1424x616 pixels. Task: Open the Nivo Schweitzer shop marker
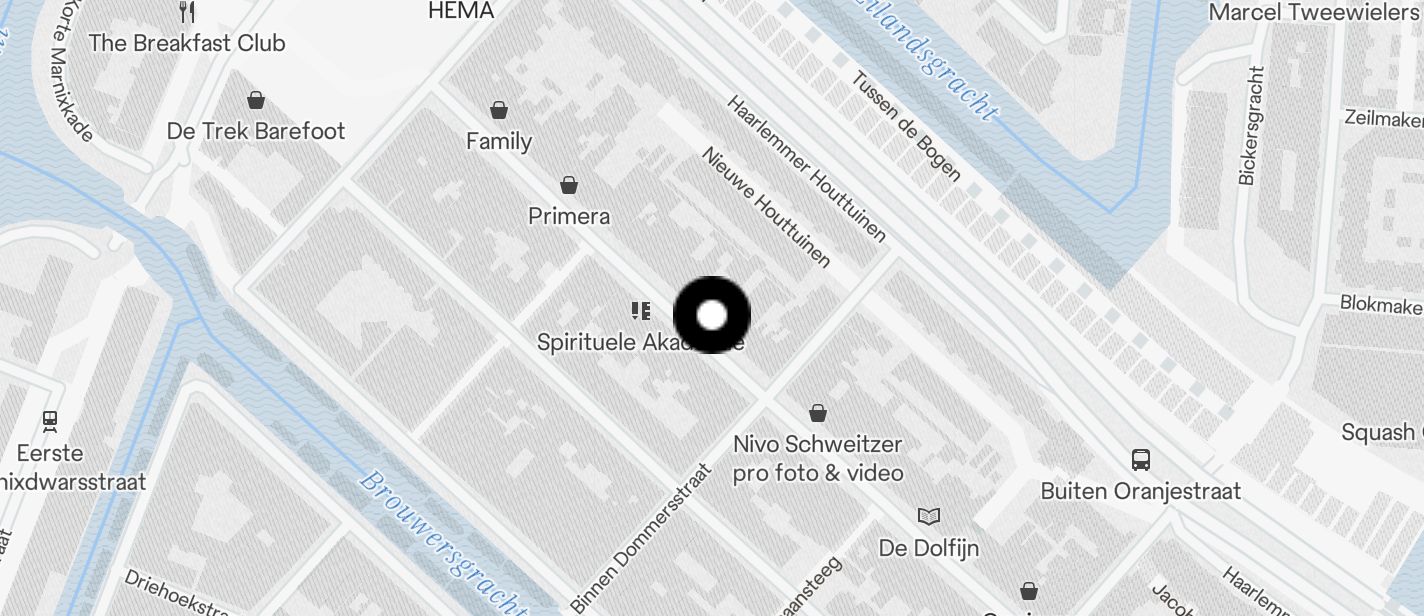click(x=818, y=413)
